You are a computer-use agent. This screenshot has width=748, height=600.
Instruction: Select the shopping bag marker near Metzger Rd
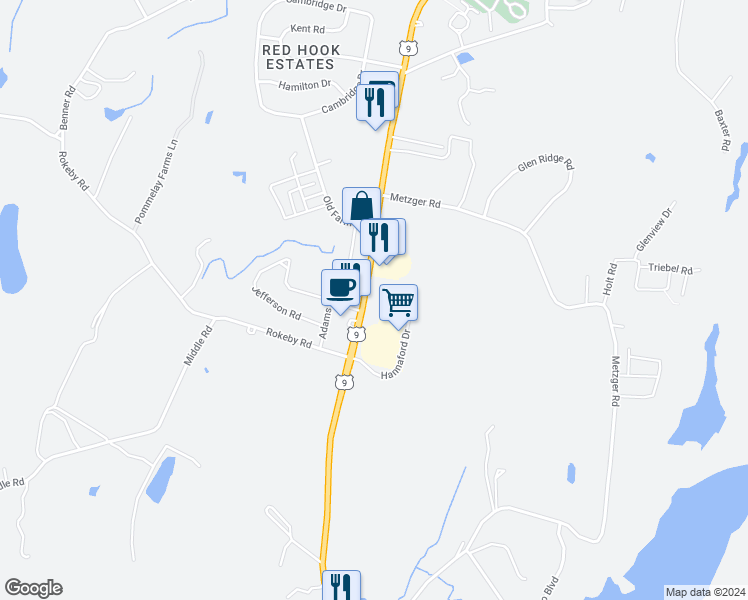360,206
